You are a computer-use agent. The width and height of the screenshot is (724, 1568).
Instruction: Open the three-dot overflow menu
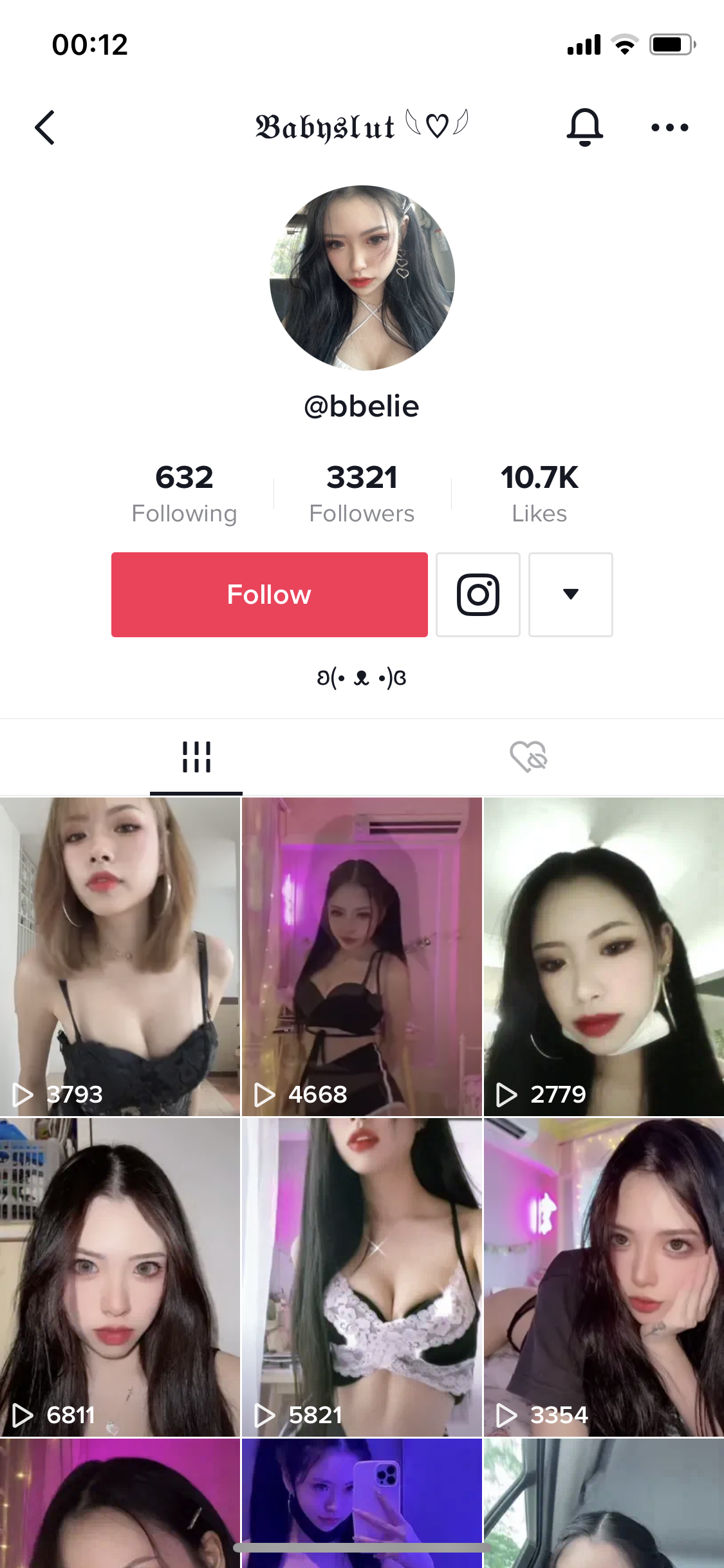tap(669, 127)
